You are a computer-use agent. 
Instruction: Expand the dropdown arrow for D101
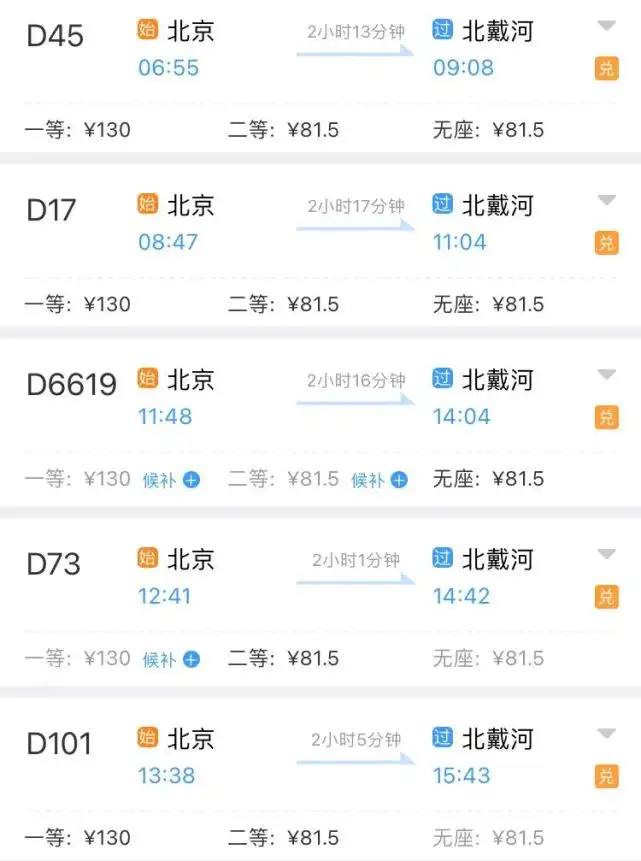606,734
